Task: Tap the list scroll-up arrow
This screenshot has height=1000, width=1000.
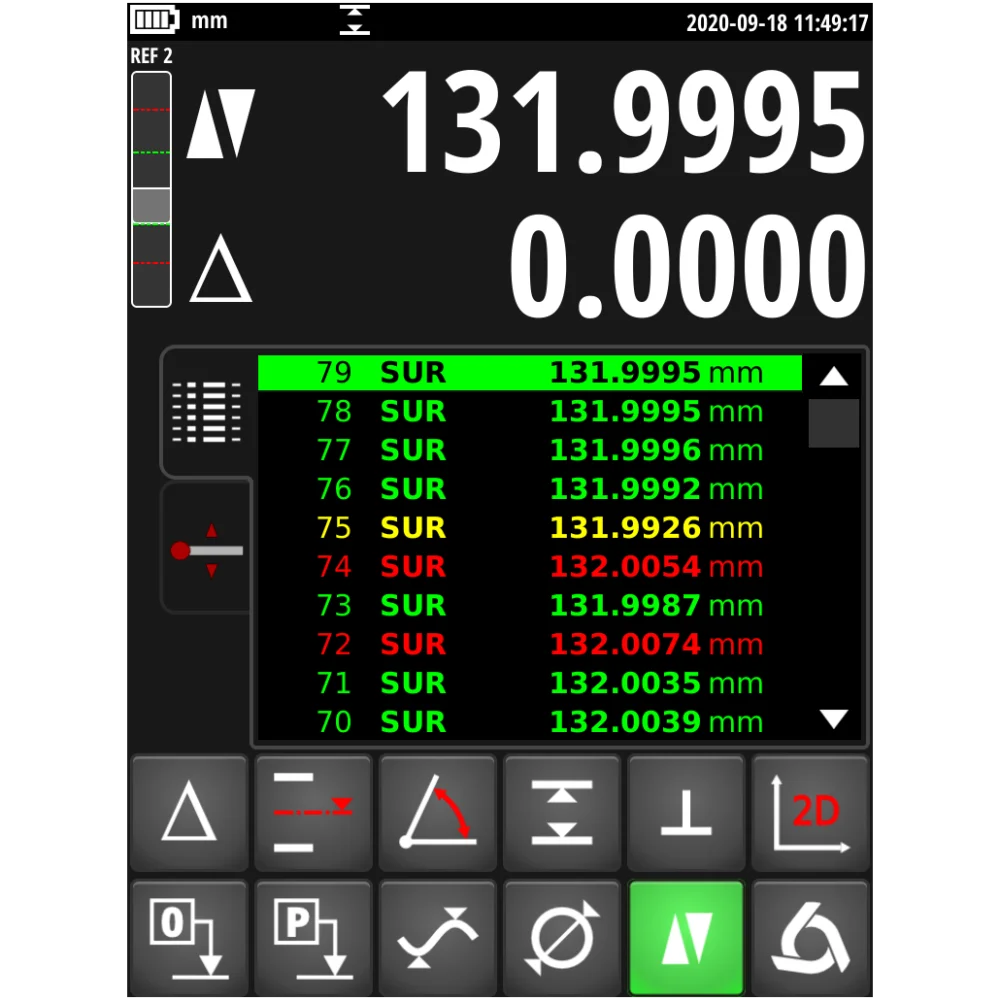Action: [x=833, y=377]
